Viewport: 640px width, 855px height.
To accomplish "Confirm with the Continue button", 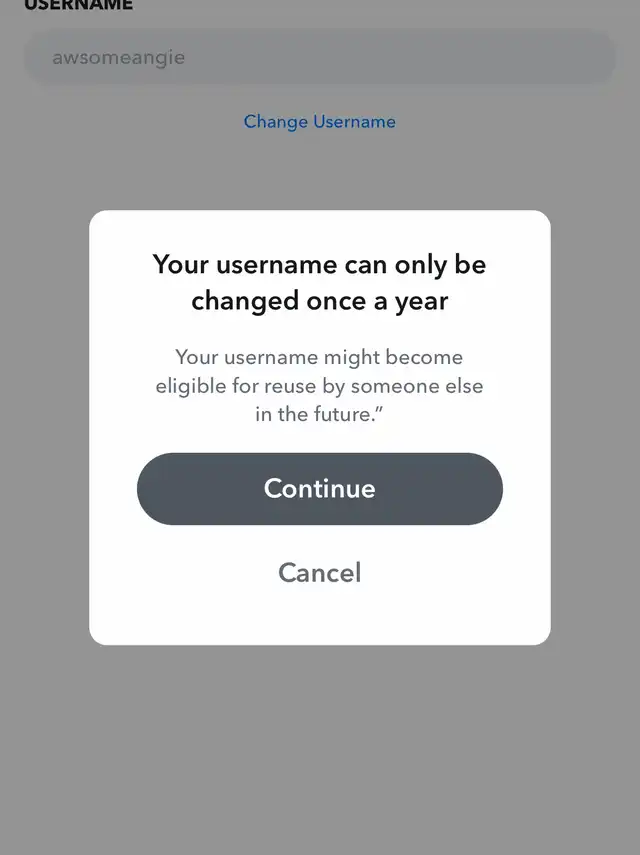I will coord(319,488).
